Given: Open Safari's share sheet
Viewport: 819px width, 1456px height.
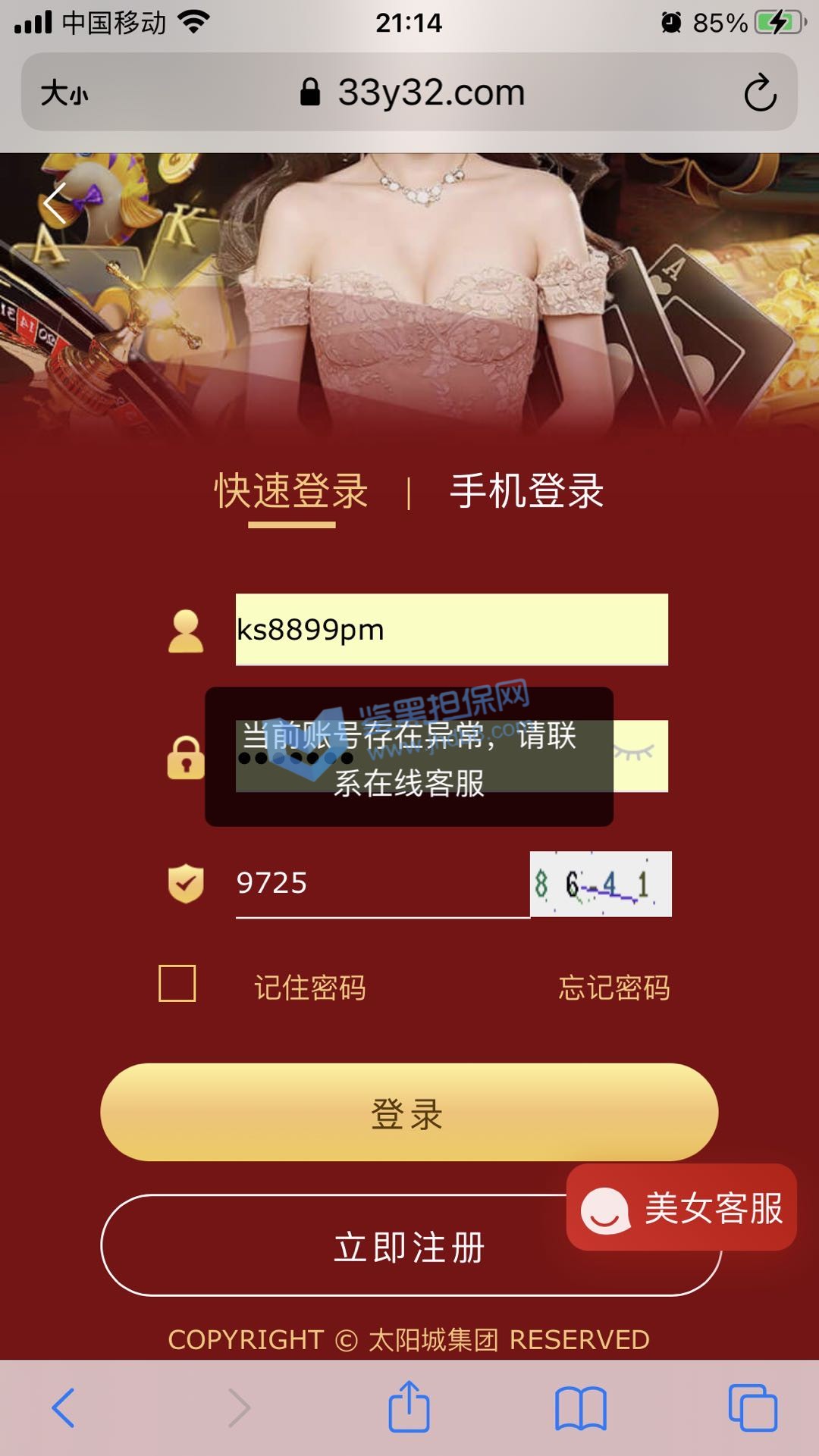Looking at the screenshot, I should (409, 1407).
